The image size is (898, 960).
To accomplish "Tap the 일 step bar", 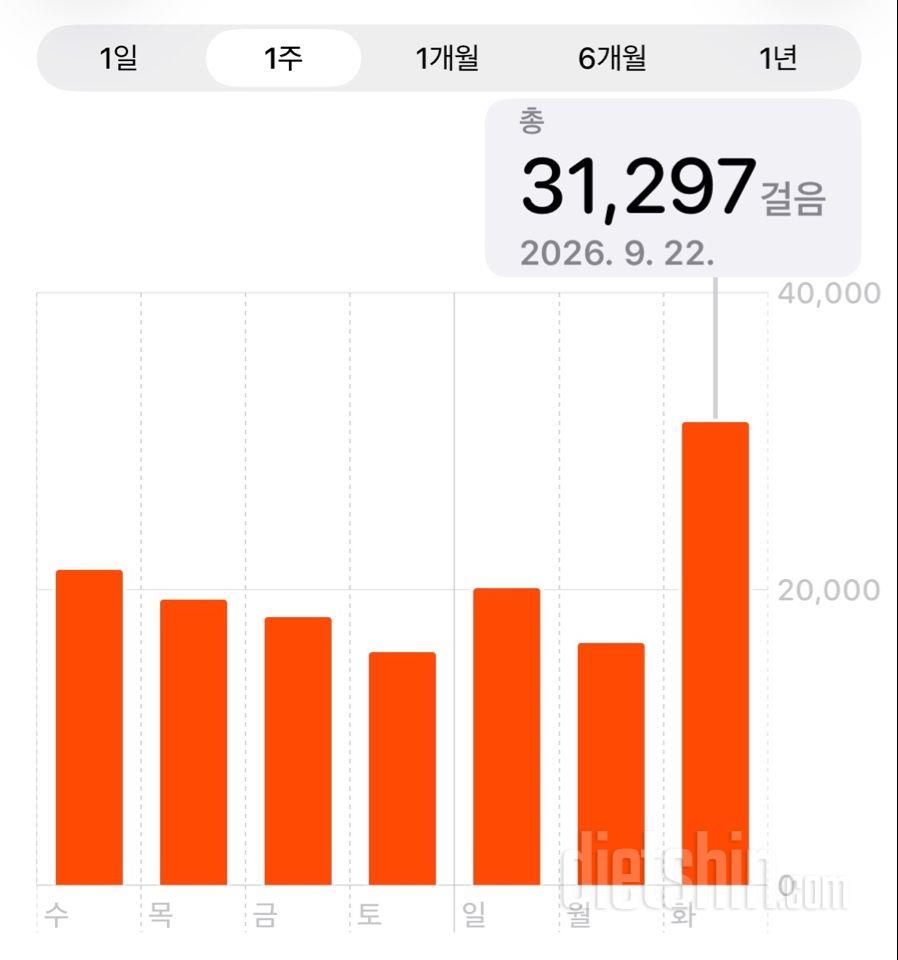I will [x=507, y=737].
